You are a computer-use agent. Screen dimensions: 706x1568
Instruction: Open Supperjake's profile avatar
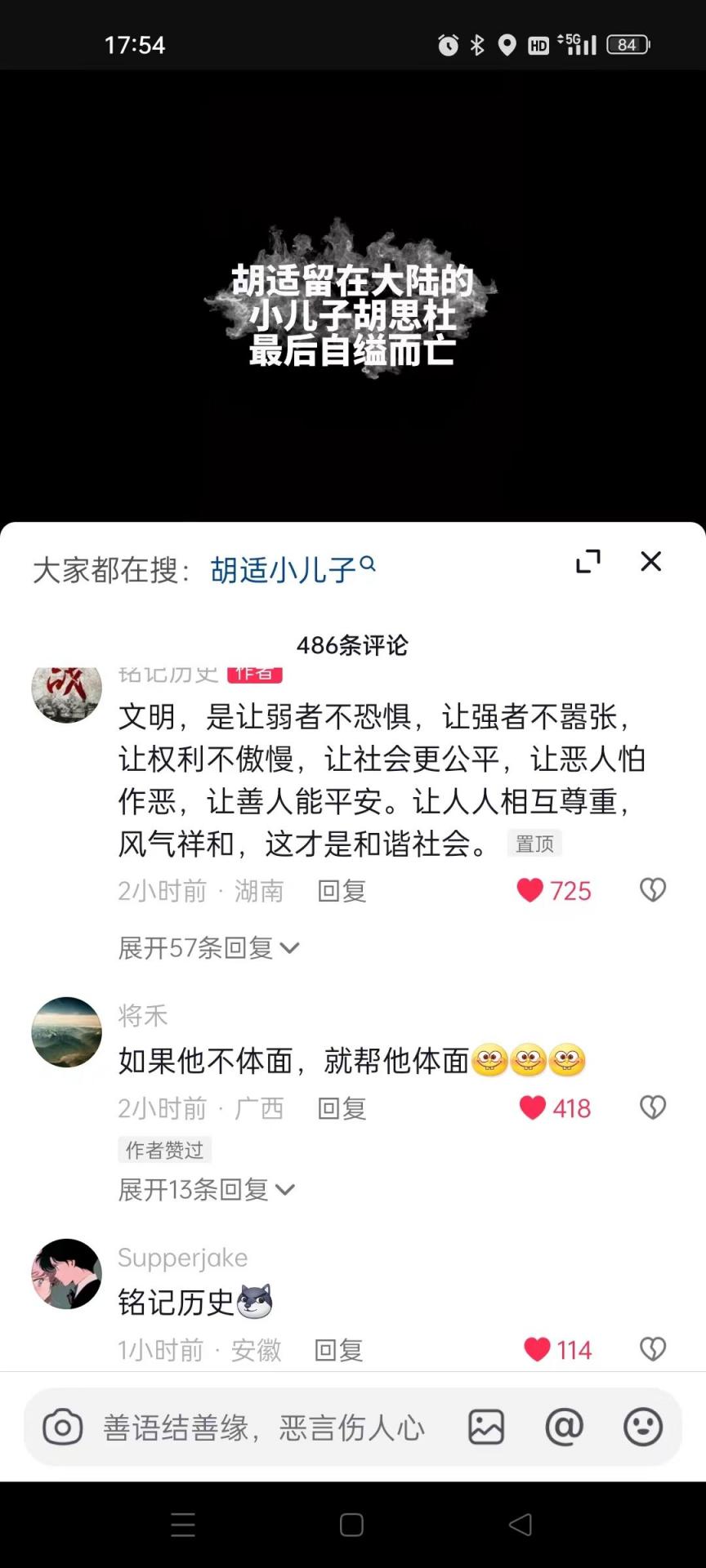[x=67, y=1274]
